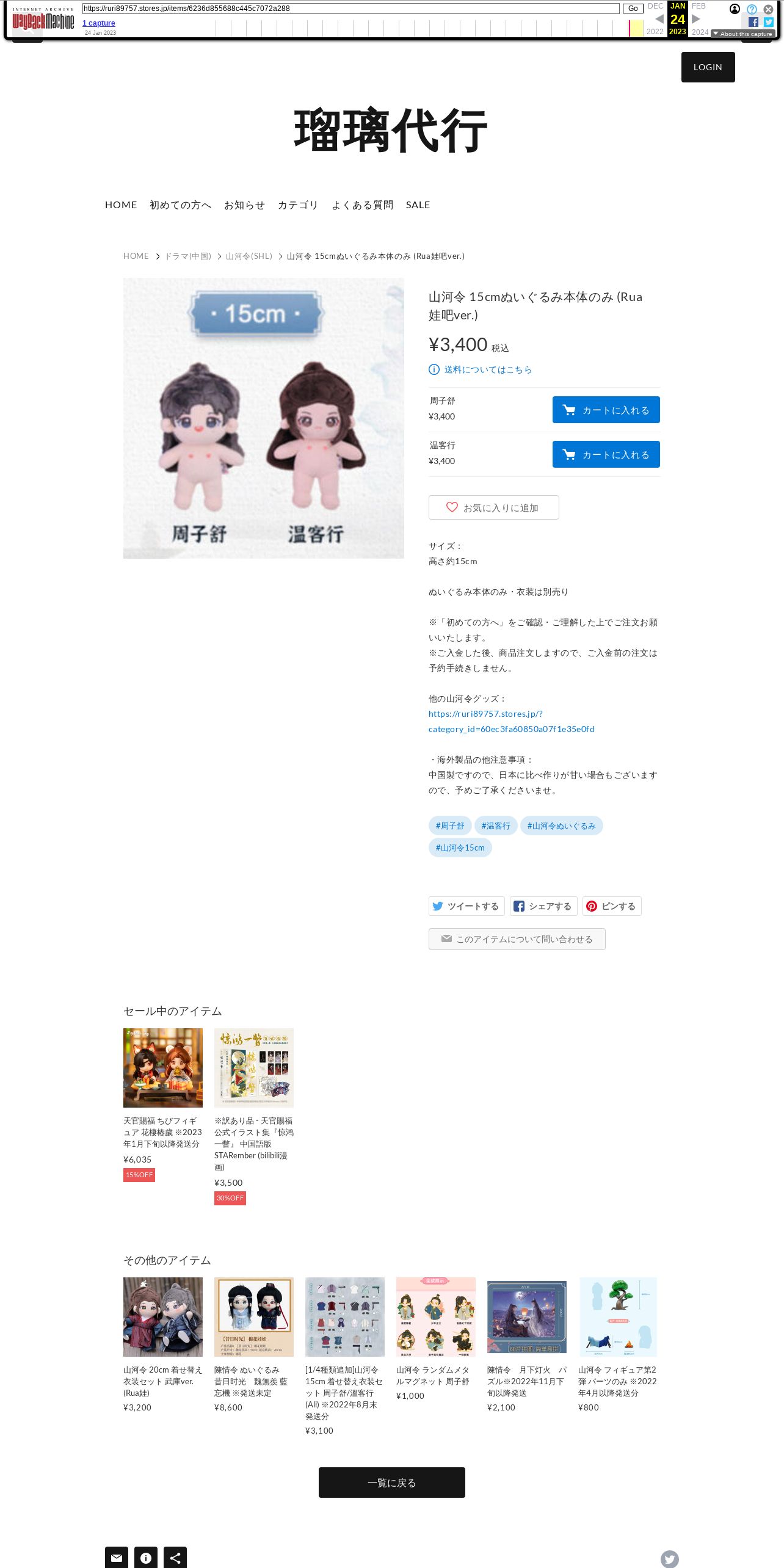Image resolution: width=784 pixels, height=1568 pixels.
Task: Open the other 山河令 goods category link
Action: pyautogui.click(x=511, y=721)
